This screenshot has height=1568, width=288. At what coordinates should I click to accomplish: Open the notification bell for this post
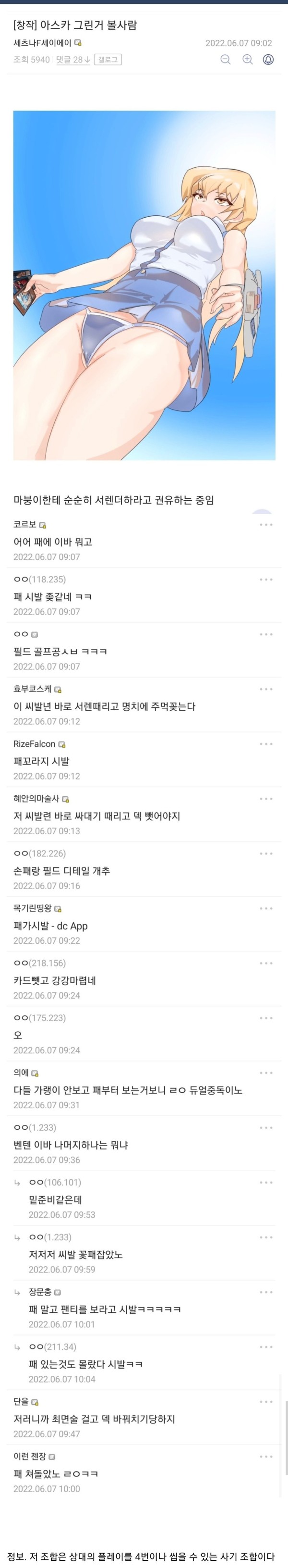[x=268, y=59]
